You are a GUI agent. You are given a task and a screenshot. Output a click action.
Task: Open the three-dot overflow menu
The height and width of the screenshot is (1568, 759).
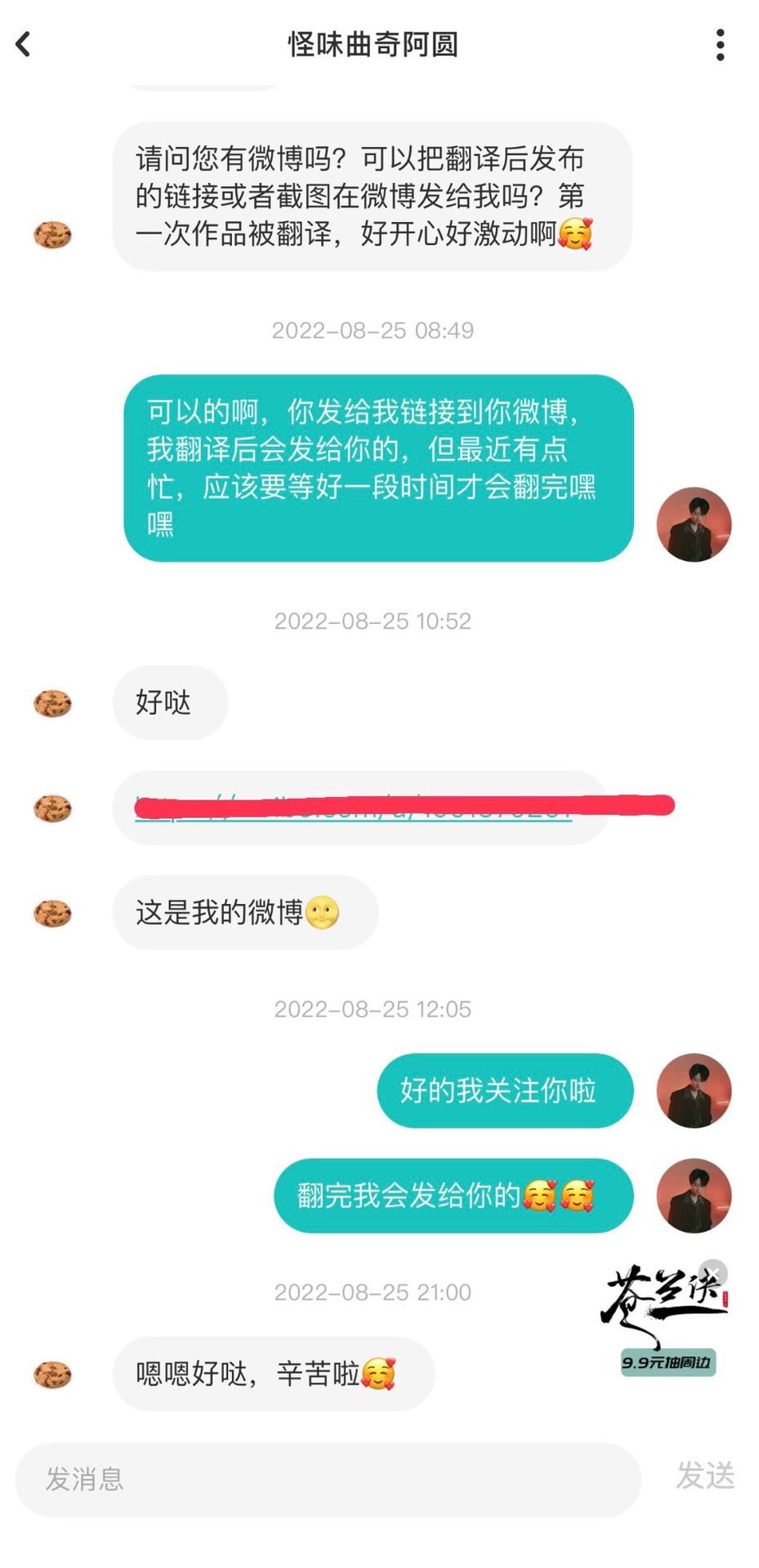[720, 45]
